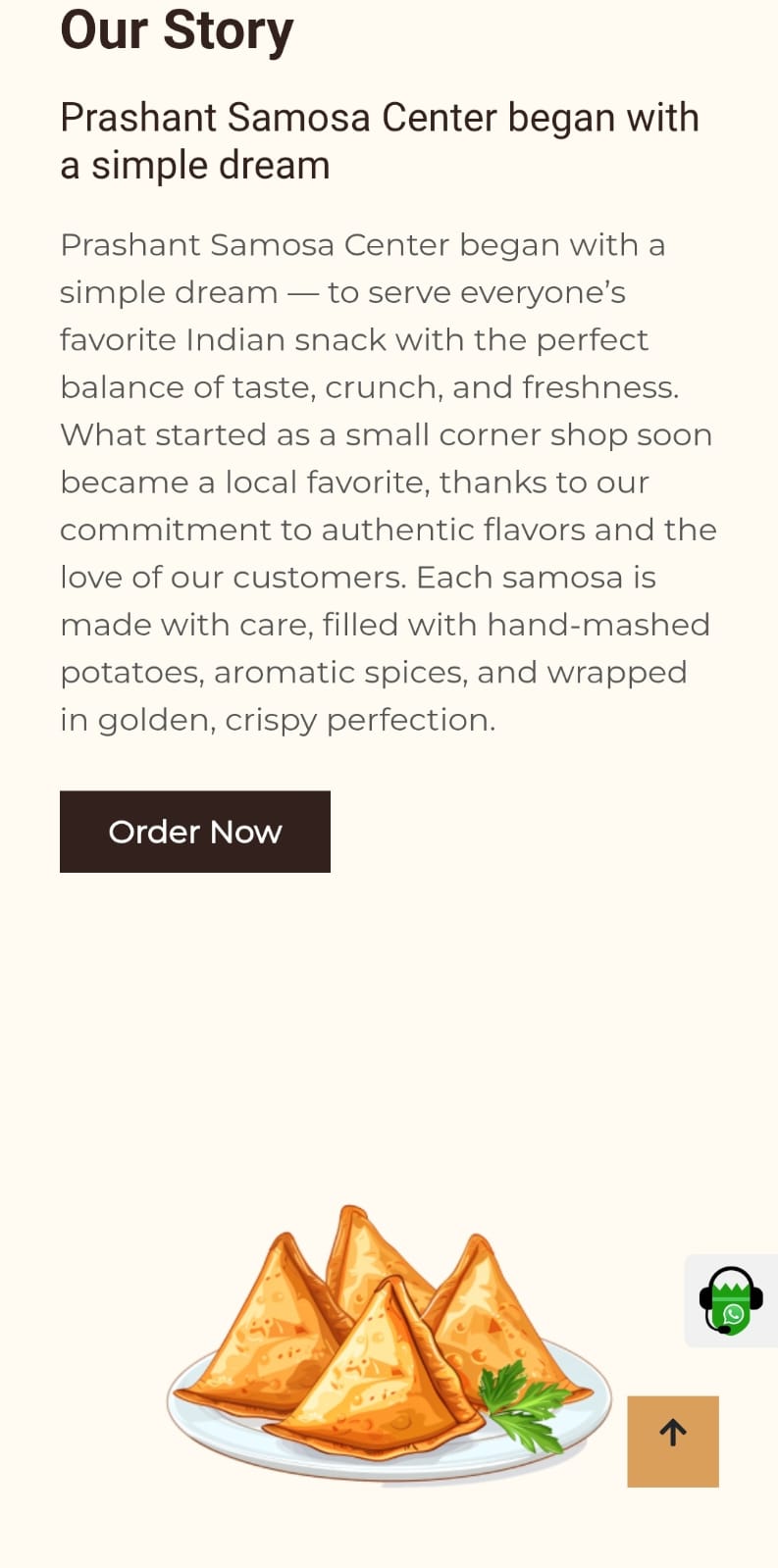Jump back to top with the arrow button

[673, 1441]
